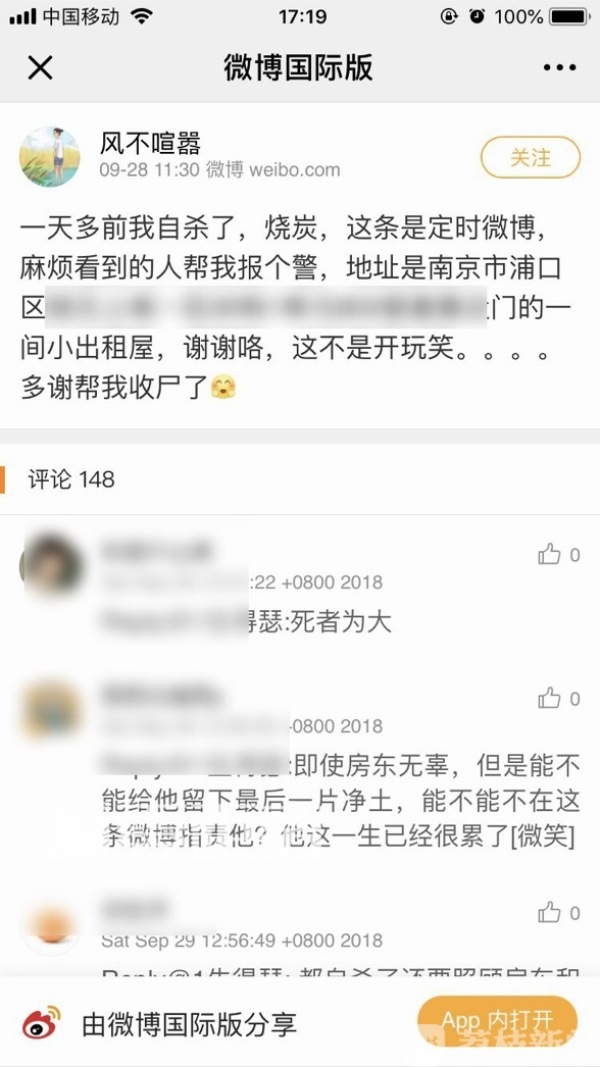Open 风不喧嚣's profile avatar
The width and height of the screenshot is (600, 1067).
pos(50,157)
